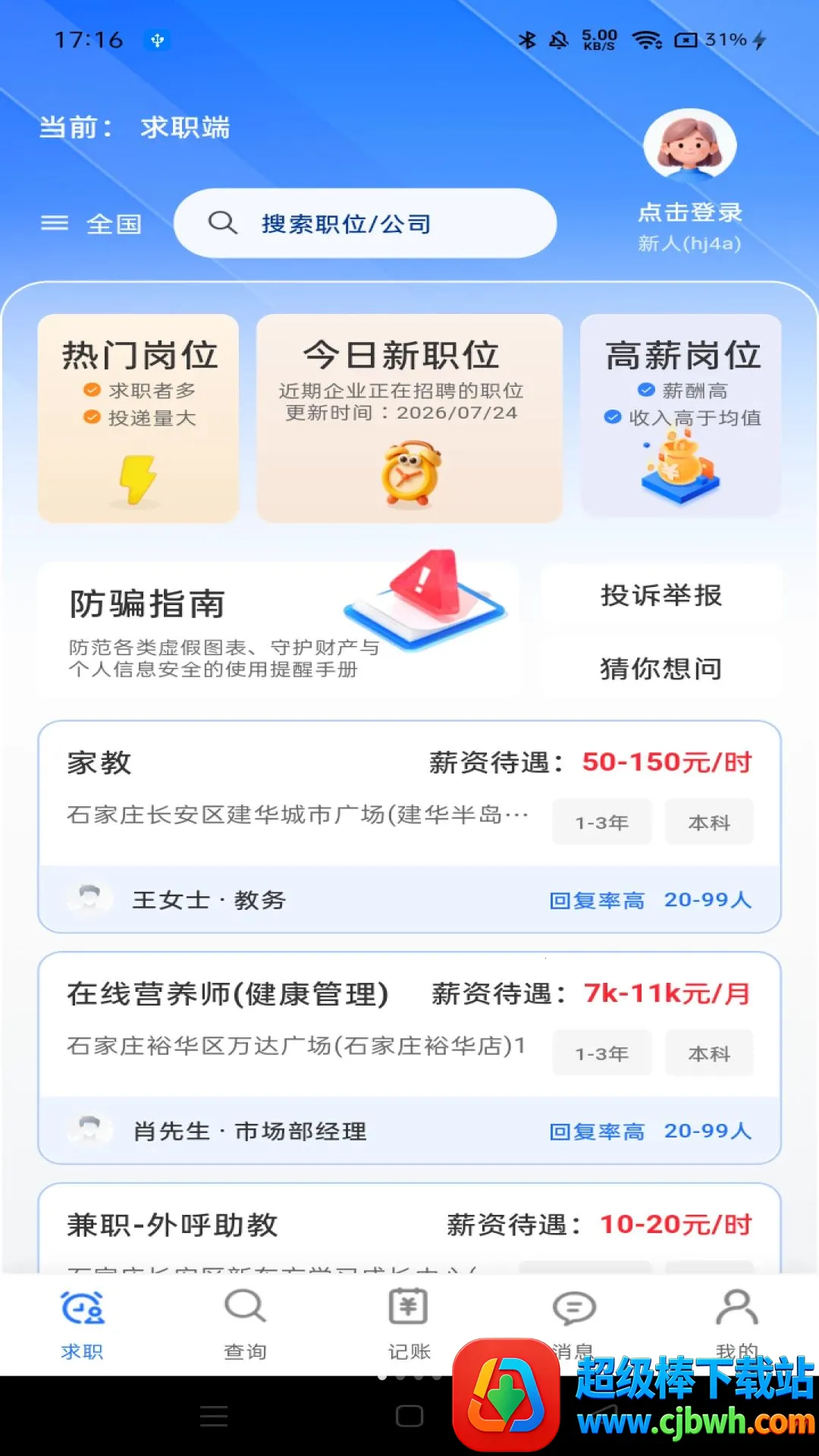This screenshot has width=819, height=1456.
Task: Open the 在线营养师(健康管理) job listing
Action: (x=409, y=1058)
